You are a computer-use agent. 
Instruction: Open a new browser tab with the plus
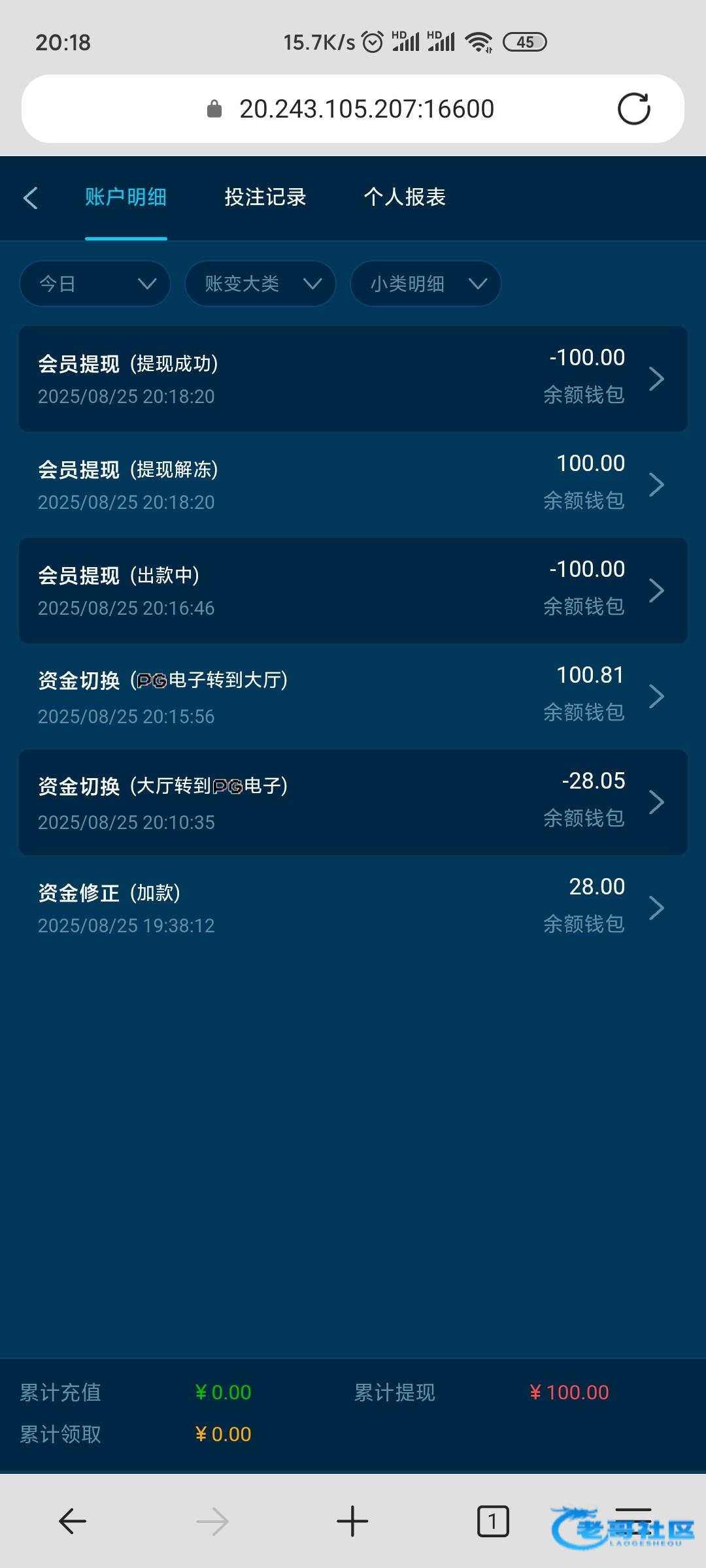tap(352, 1521)
